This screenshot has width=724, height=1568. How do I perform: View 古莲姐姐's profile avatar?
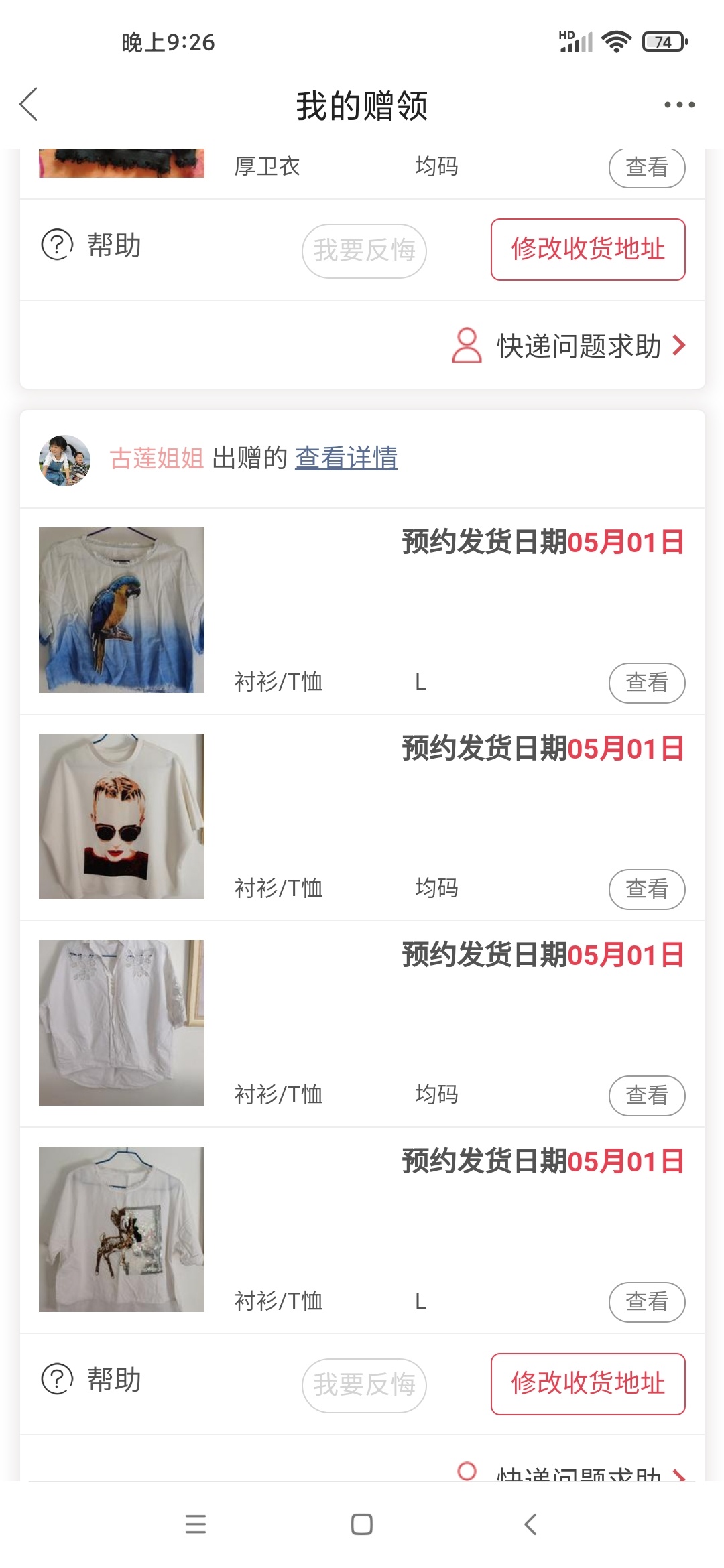tap(65, 460)
